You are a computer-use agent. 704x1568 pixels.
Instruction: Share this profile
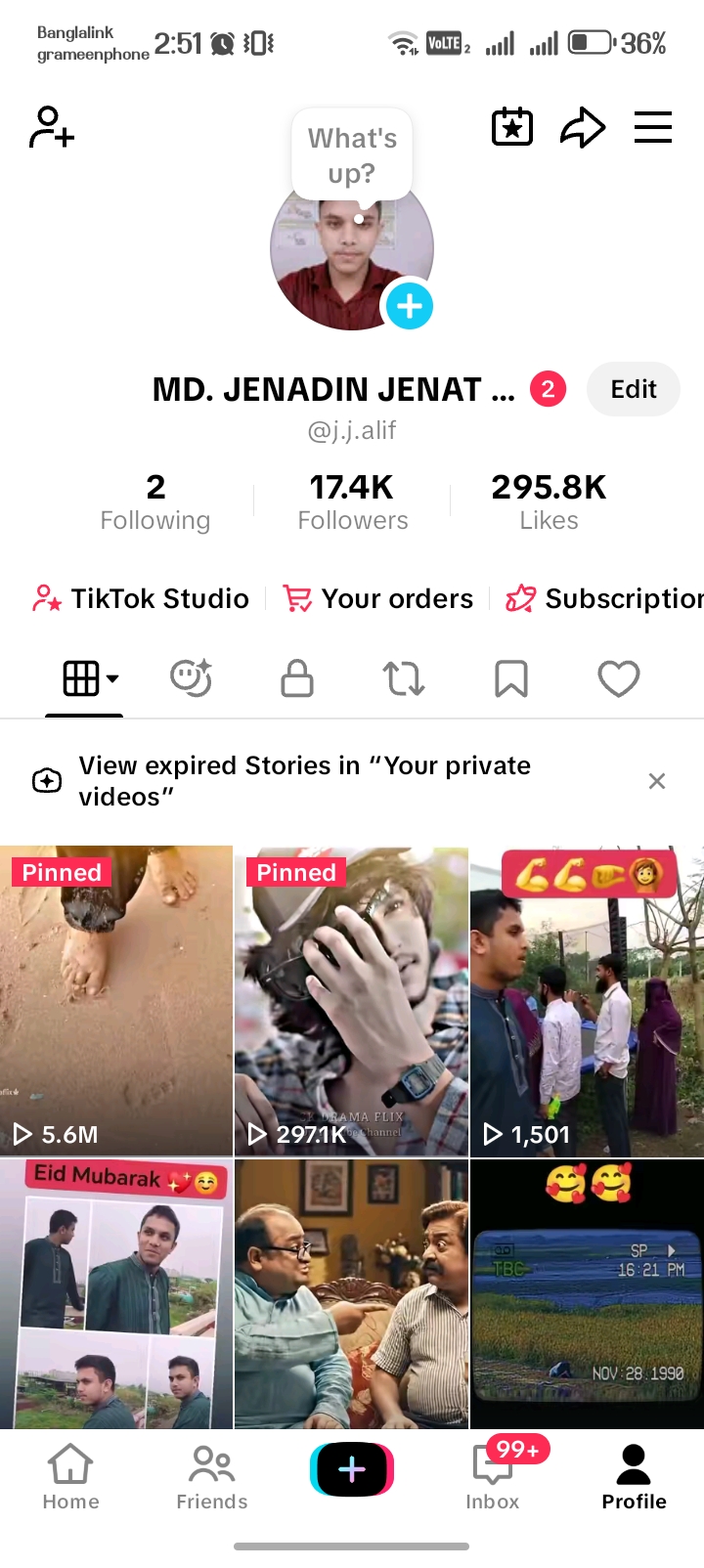pos(583,127)
